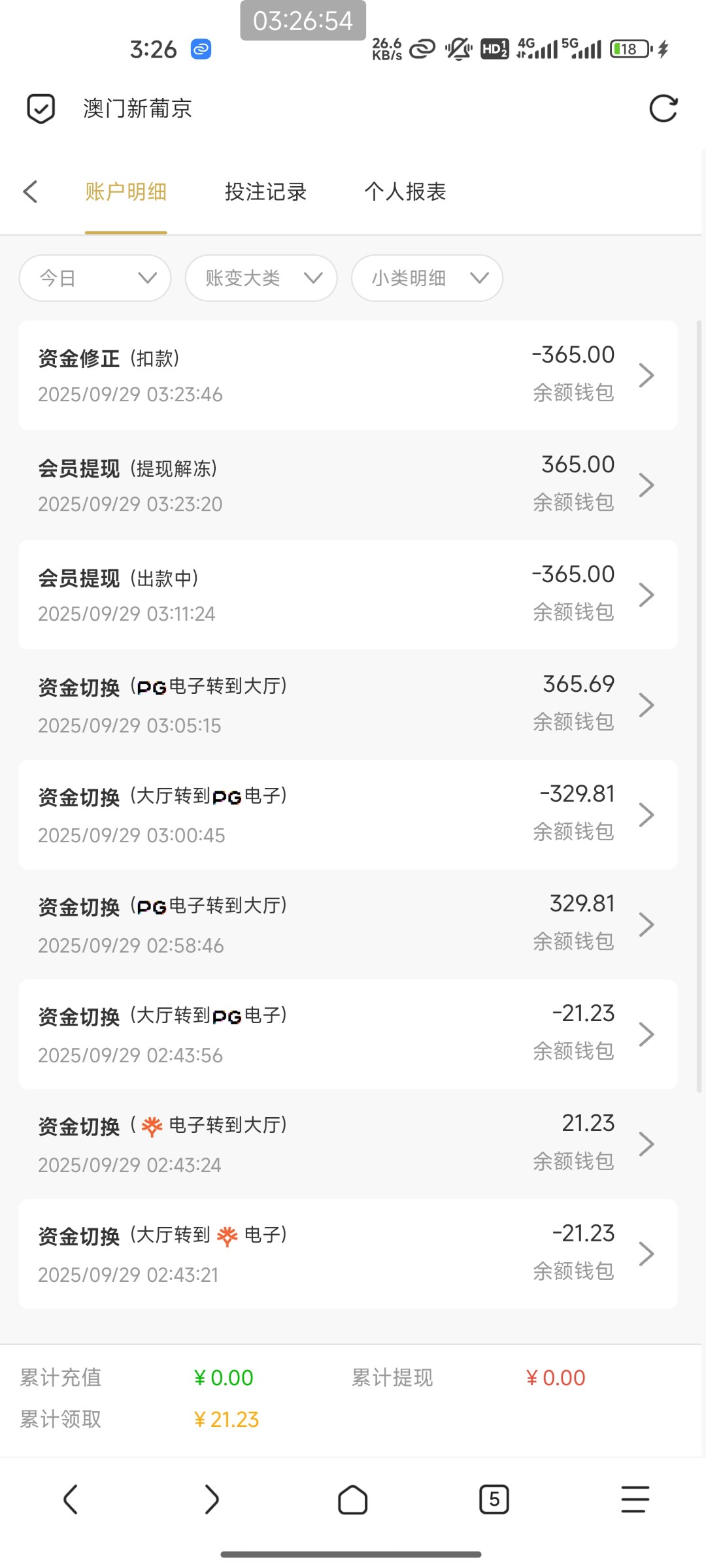Switch to the 个人报表 tab
The image size is (706, 1568).
[x=405, y=191]
